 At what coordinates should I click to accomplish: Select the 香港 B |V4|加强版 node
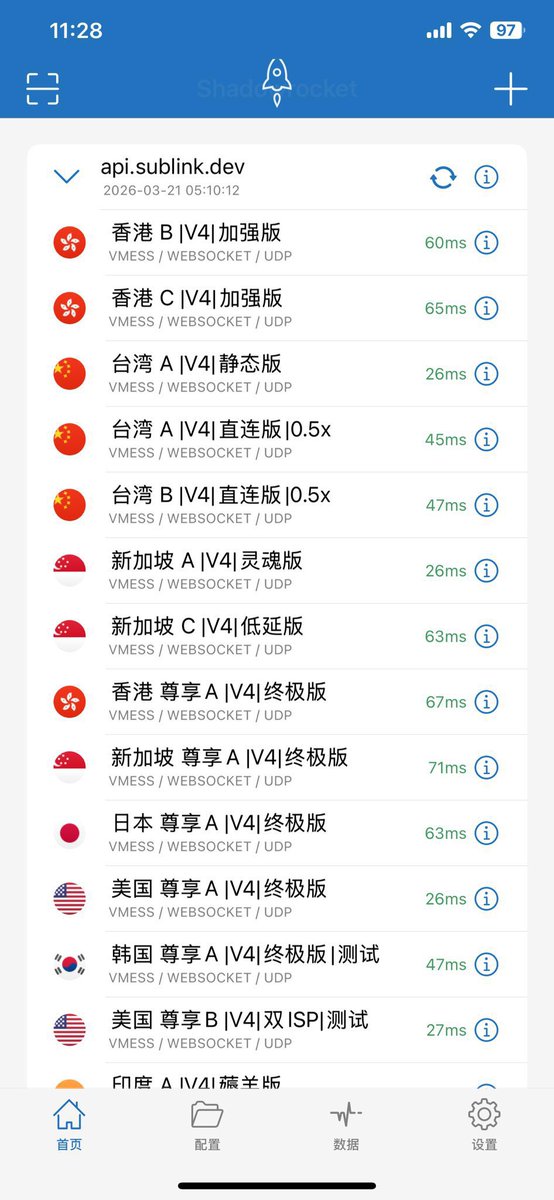point(277,242)
